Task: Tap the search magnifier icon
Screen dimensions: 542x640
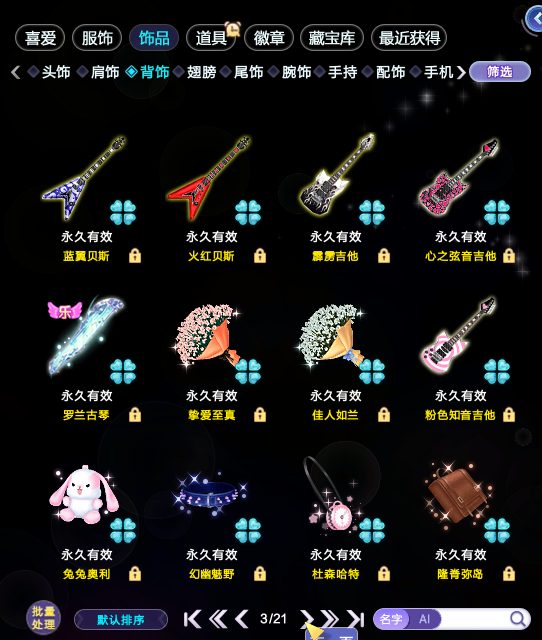Action: point(518,619)
